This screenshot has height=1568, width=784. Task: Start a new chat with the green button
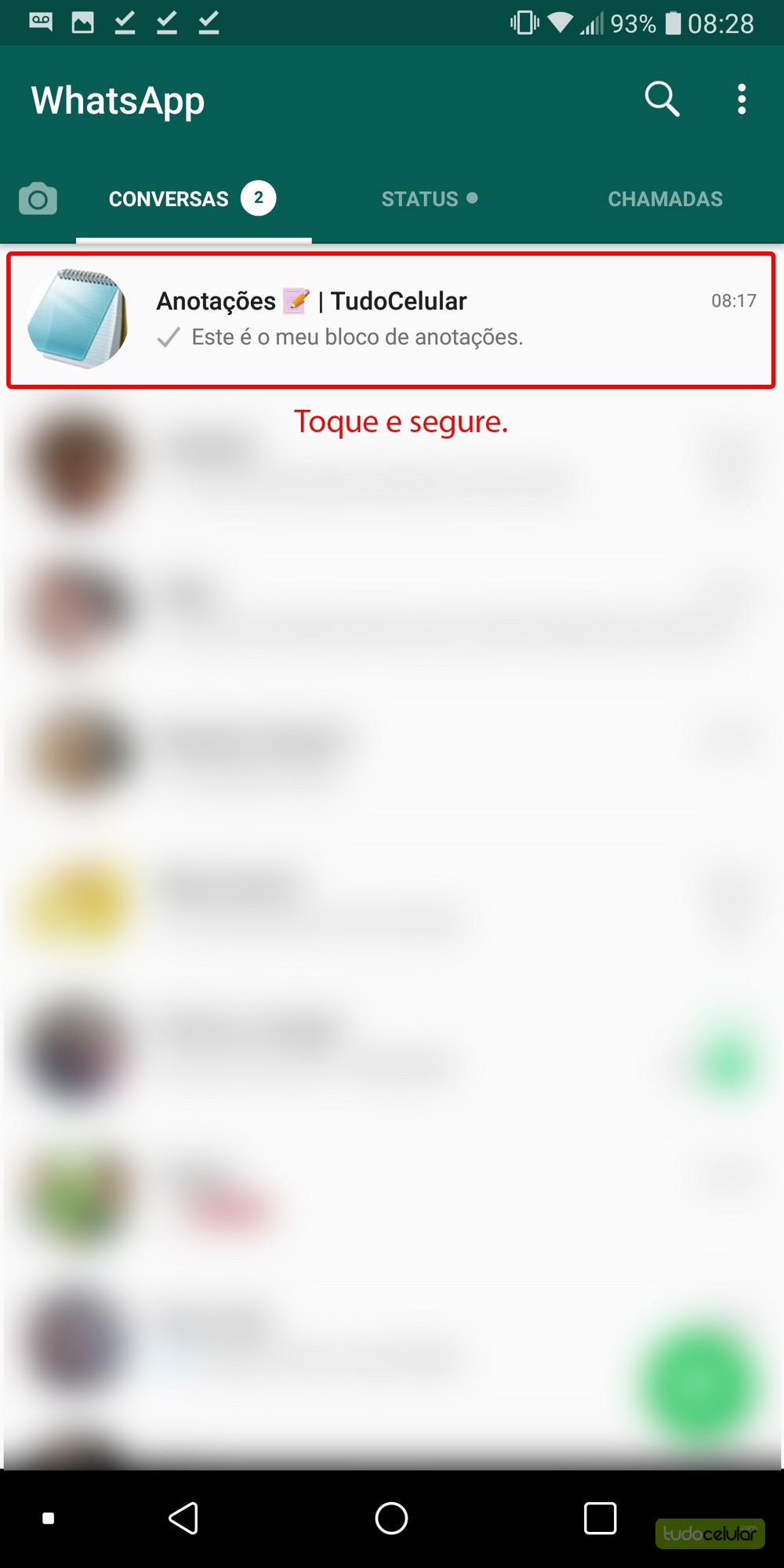700,1385
